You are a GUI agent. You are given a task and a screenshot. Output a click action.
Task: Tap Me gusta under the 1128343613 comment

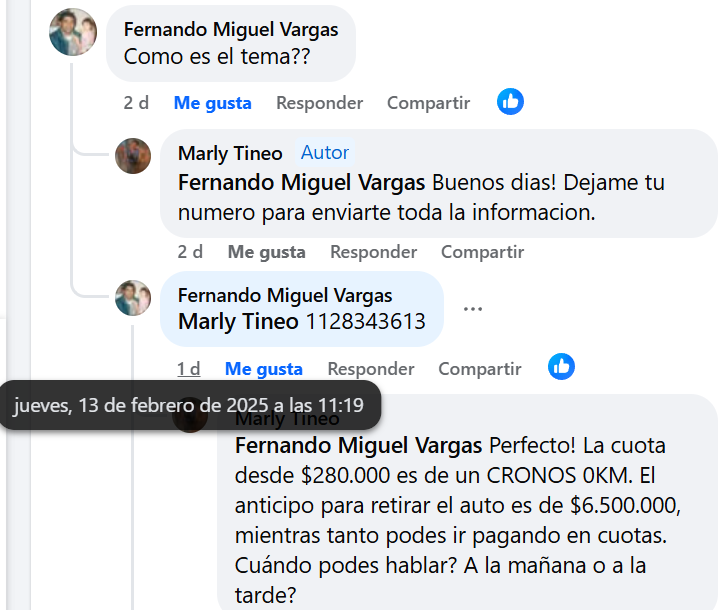point(263,369)
